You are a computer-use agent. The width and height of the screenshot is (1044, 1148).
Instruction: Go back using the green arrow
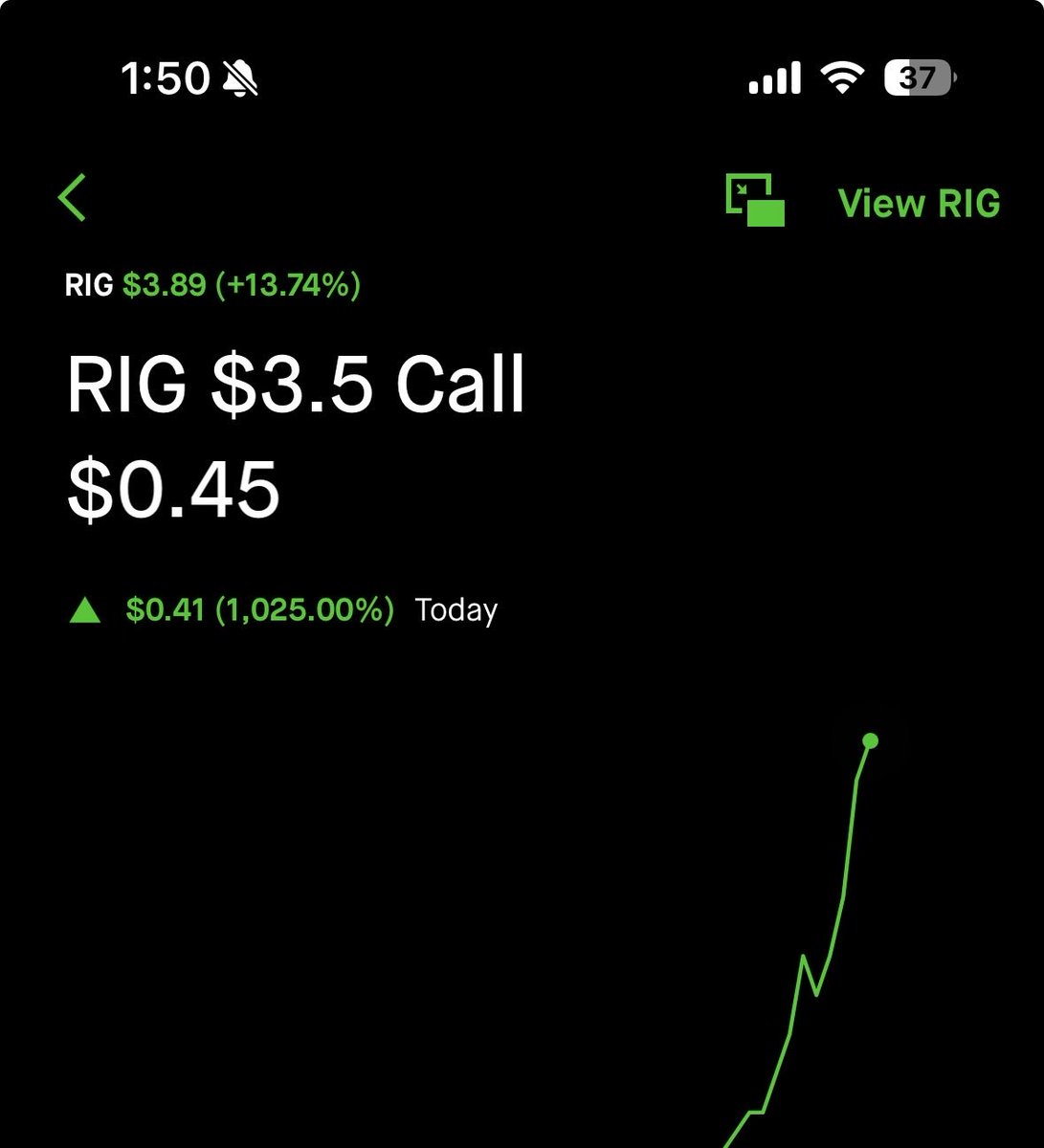[x=73, y=198]
